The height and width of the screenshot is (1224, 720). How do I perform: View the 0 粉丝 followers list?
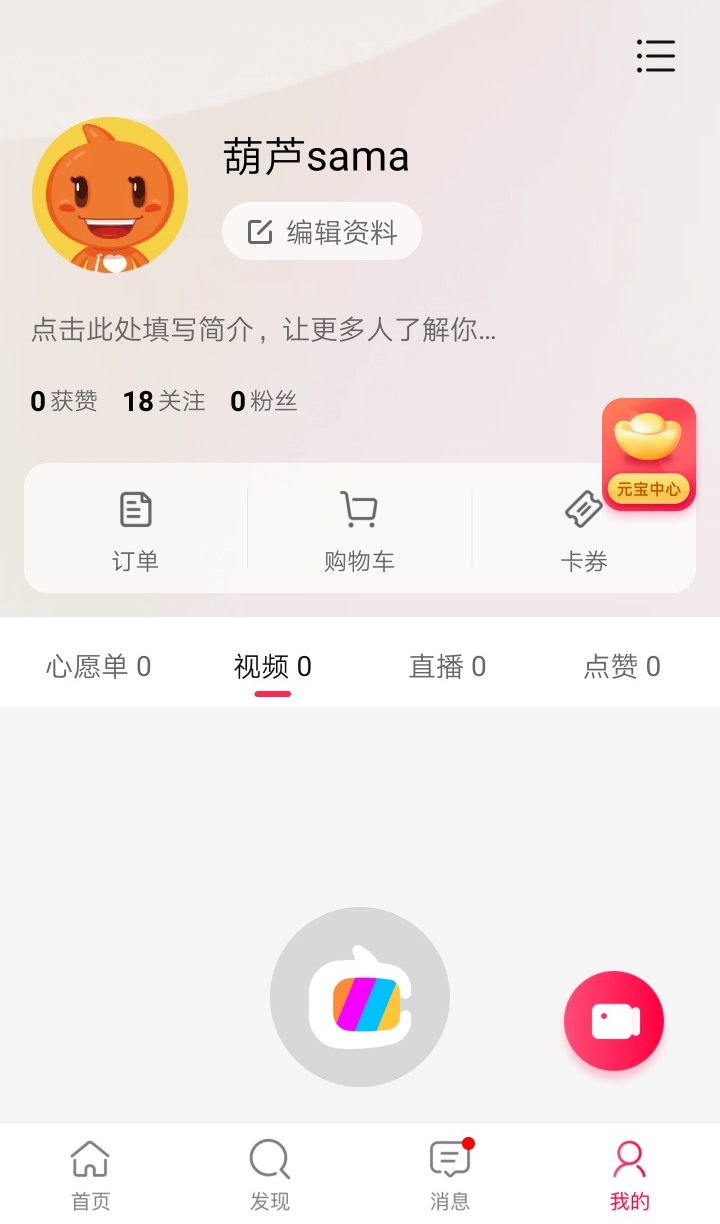click(264, 401)
